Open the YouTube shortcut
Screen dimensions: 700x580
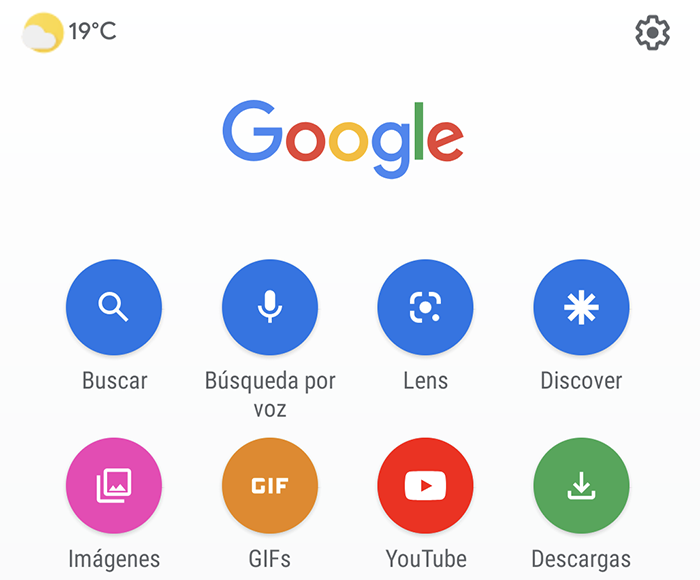pyautogui.click(x=426, y=486)
